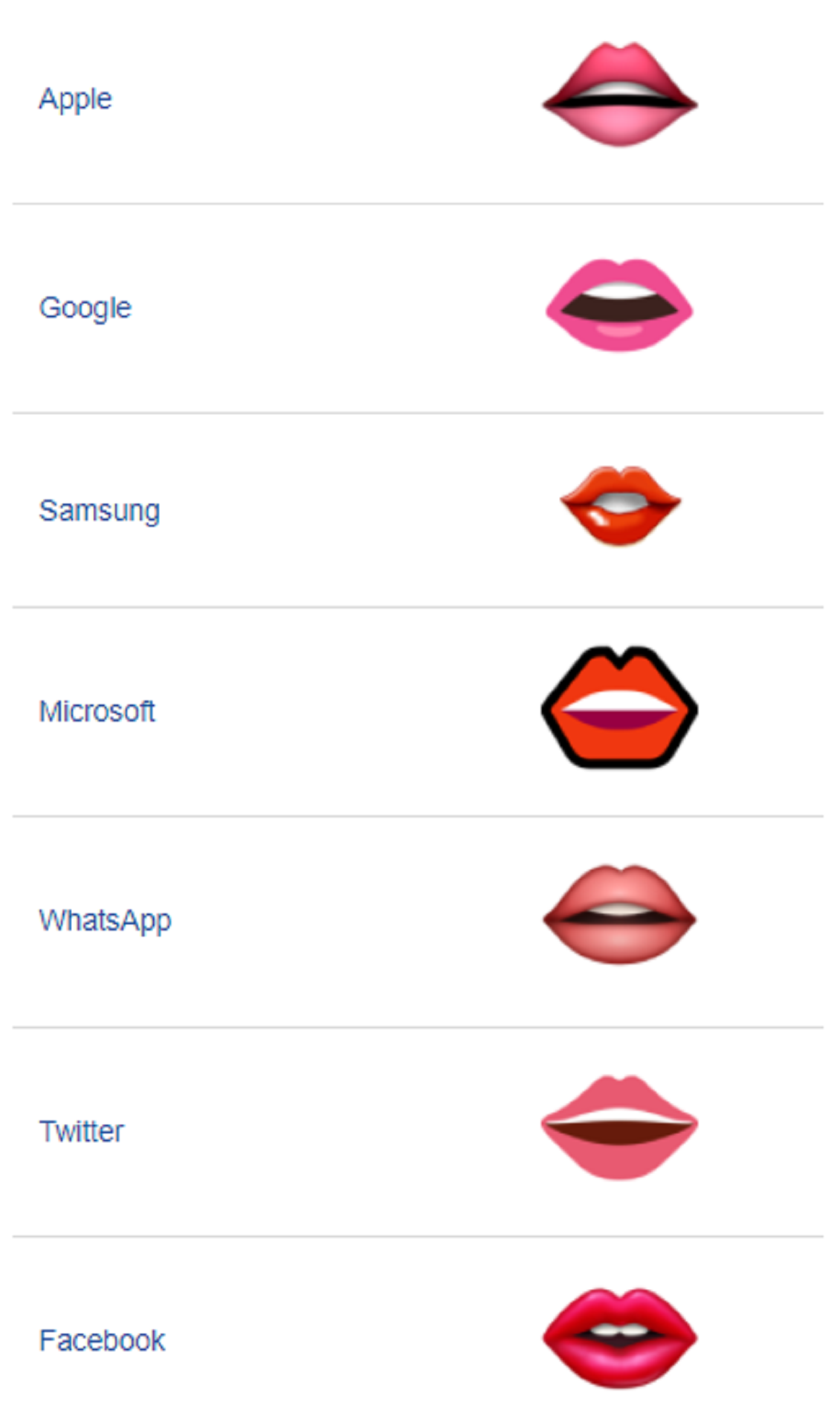The image size is (840, 1428).
Task: Open the WhatsApp emoji link
Action: [105, 921]
